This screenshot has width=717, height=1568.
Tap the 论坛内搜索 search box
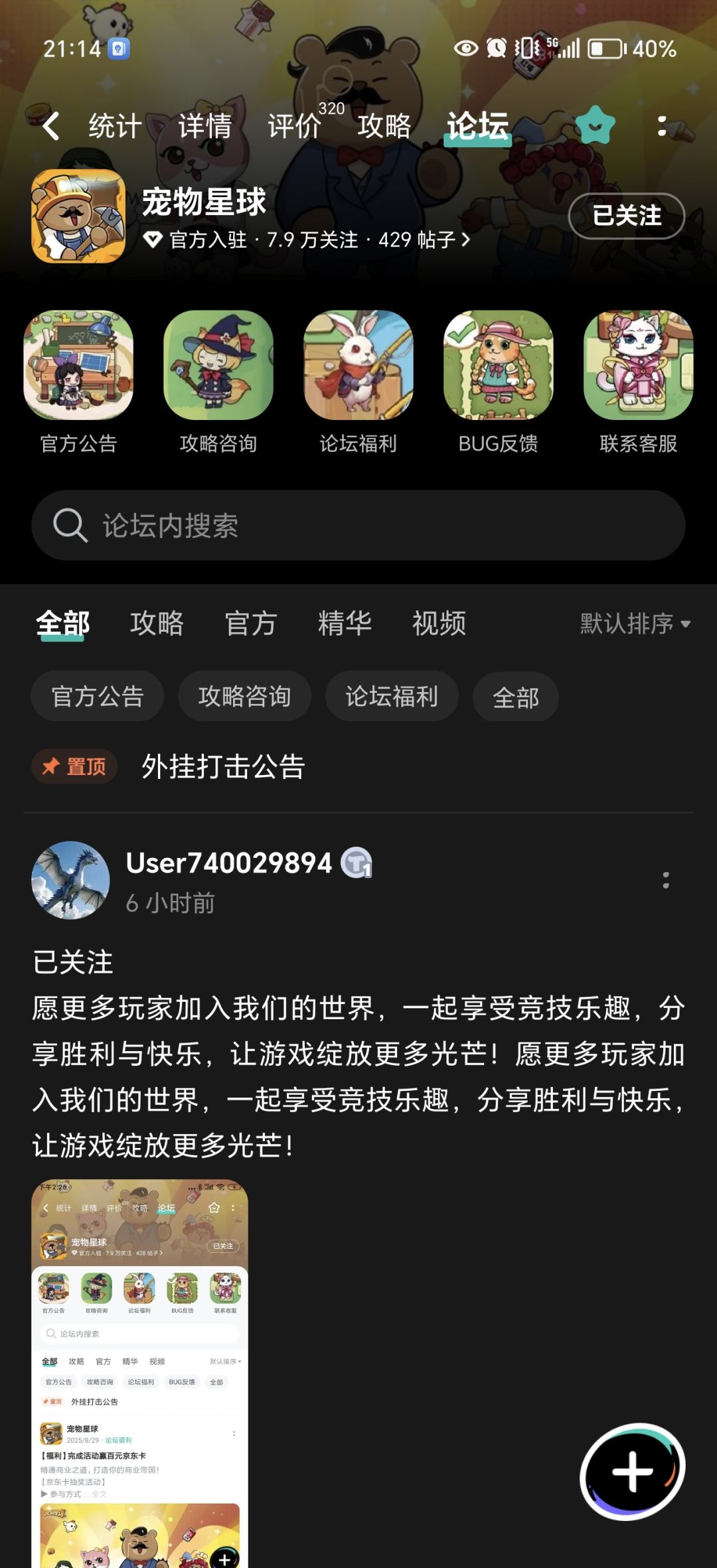pyautogui.click(x=358, y=526)
